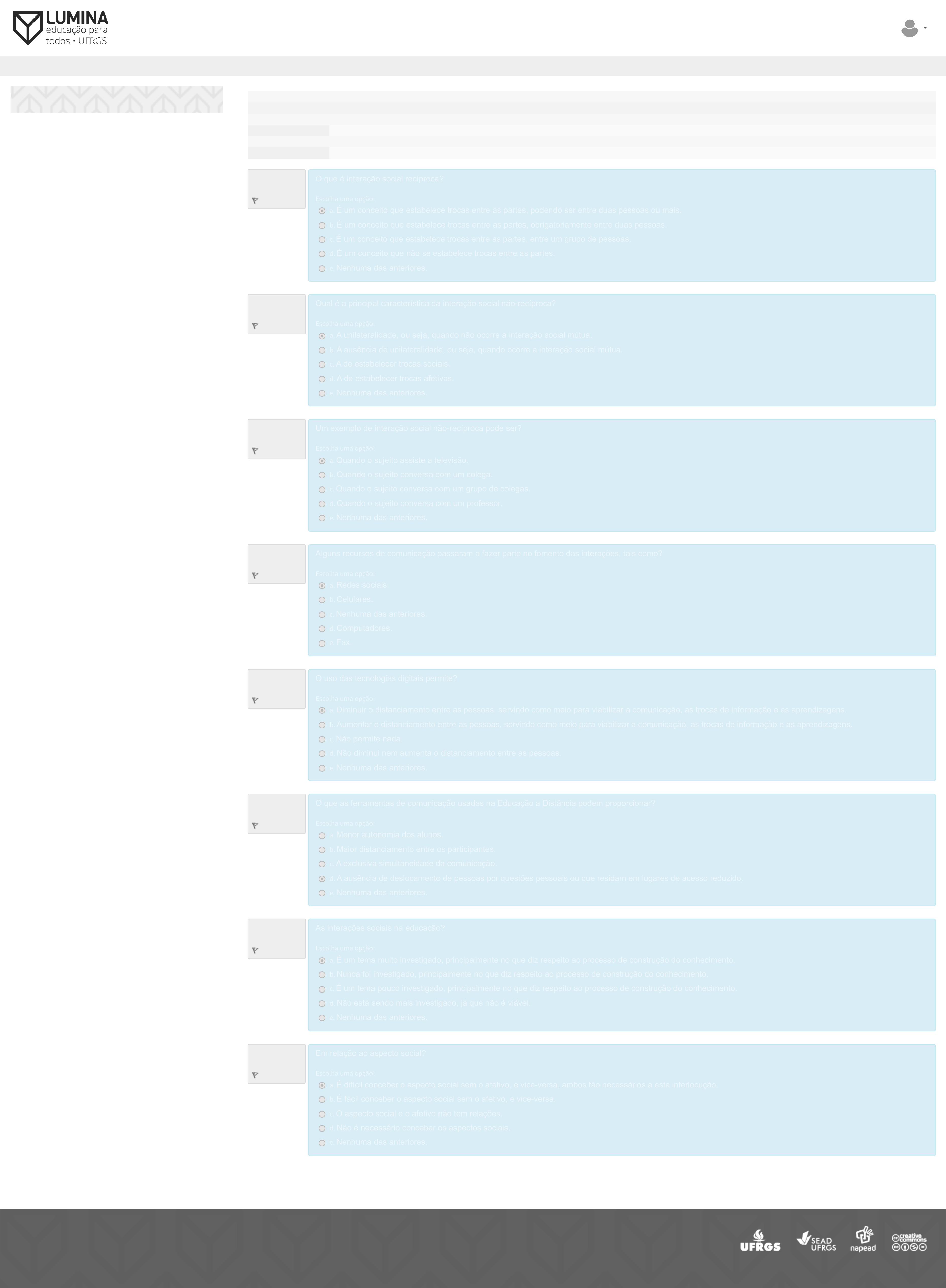Open the Creative Commons license icon
The image size is (946, 1288).
pos(909,1242)
